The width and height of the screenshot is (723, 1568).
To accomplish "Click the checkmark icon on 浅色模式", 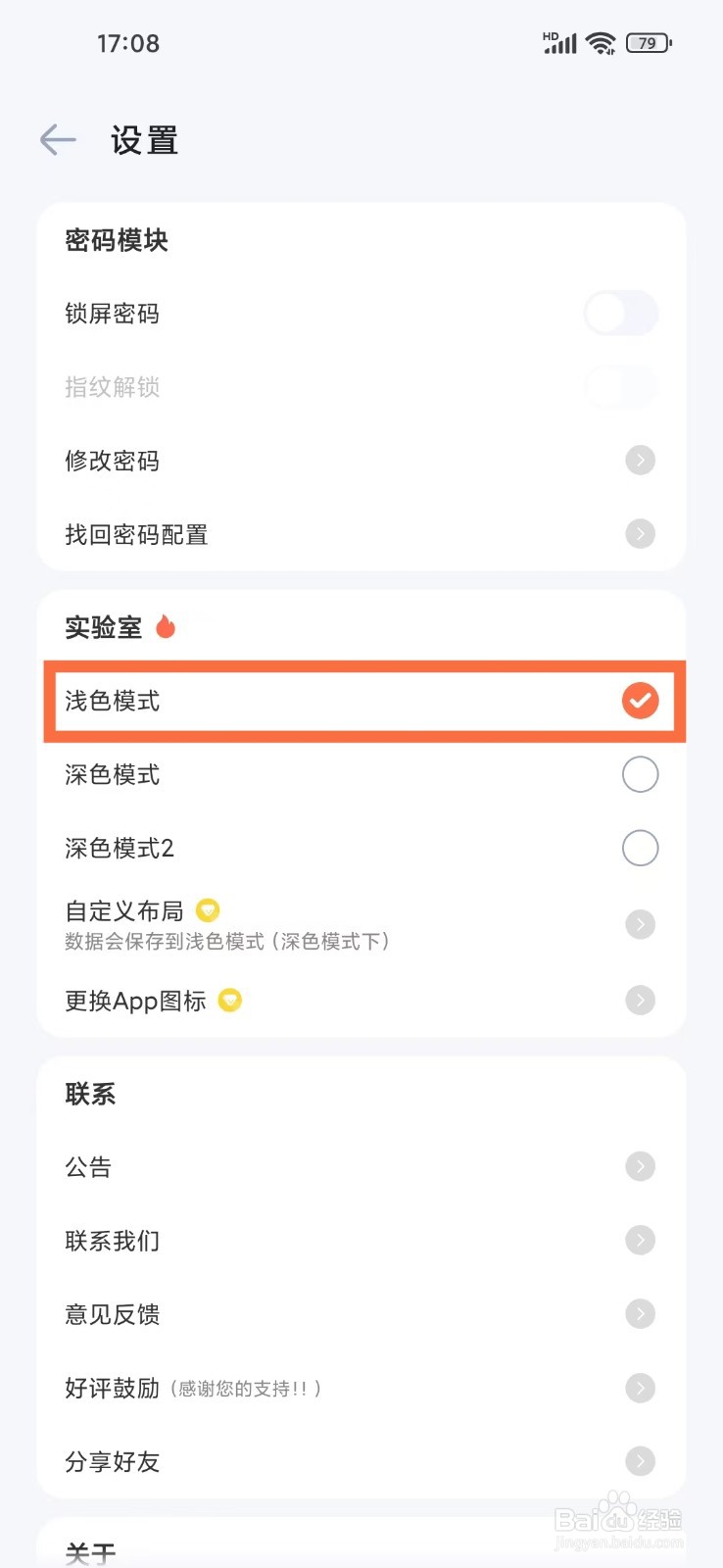I will [x=640, y=700].
